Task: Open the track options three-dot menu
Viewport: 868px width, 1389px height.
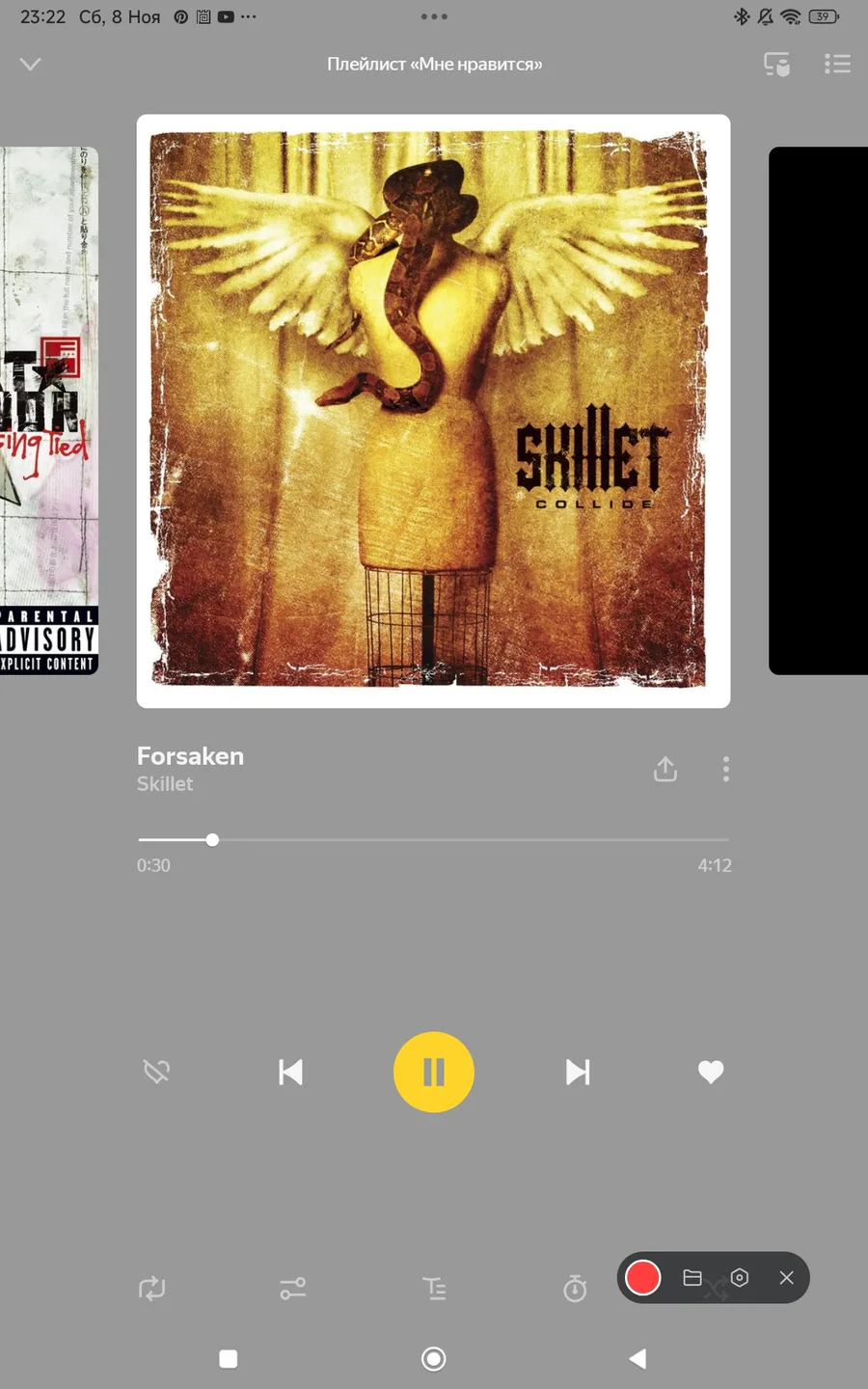Action: pos(726,769)
